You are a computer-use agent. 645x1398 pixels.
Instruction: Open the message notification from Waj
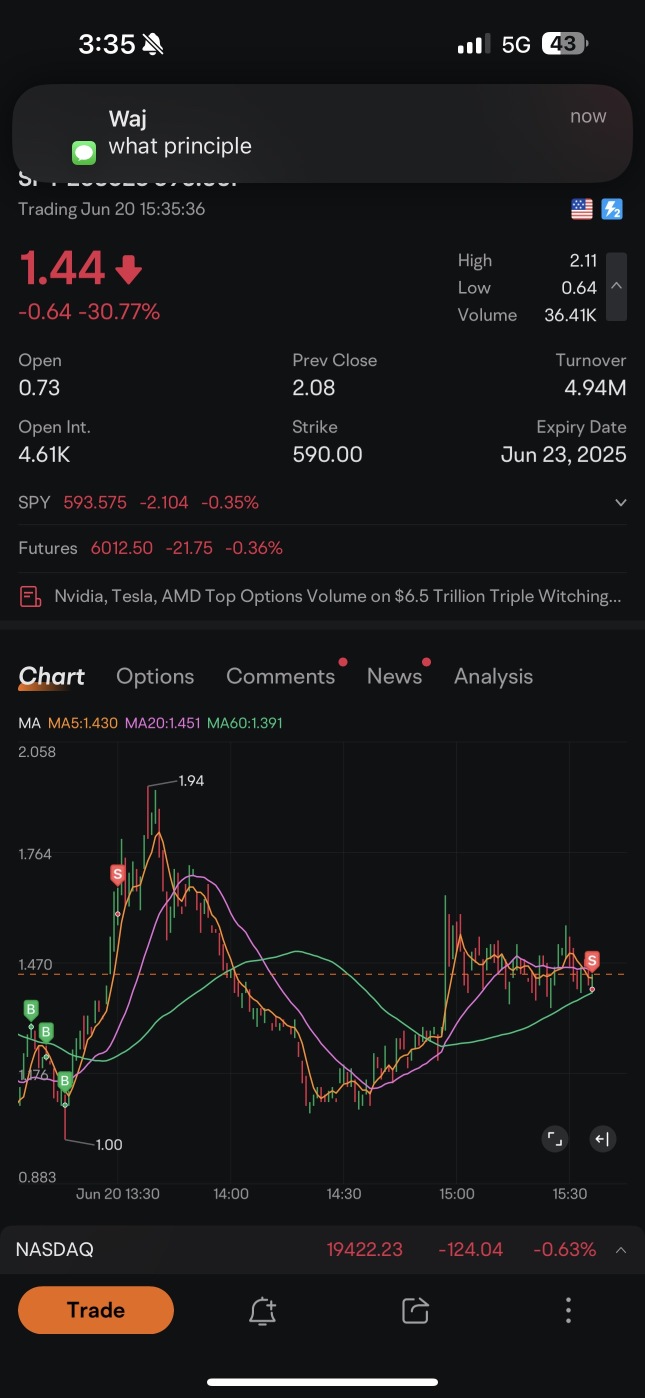point(322,132)
